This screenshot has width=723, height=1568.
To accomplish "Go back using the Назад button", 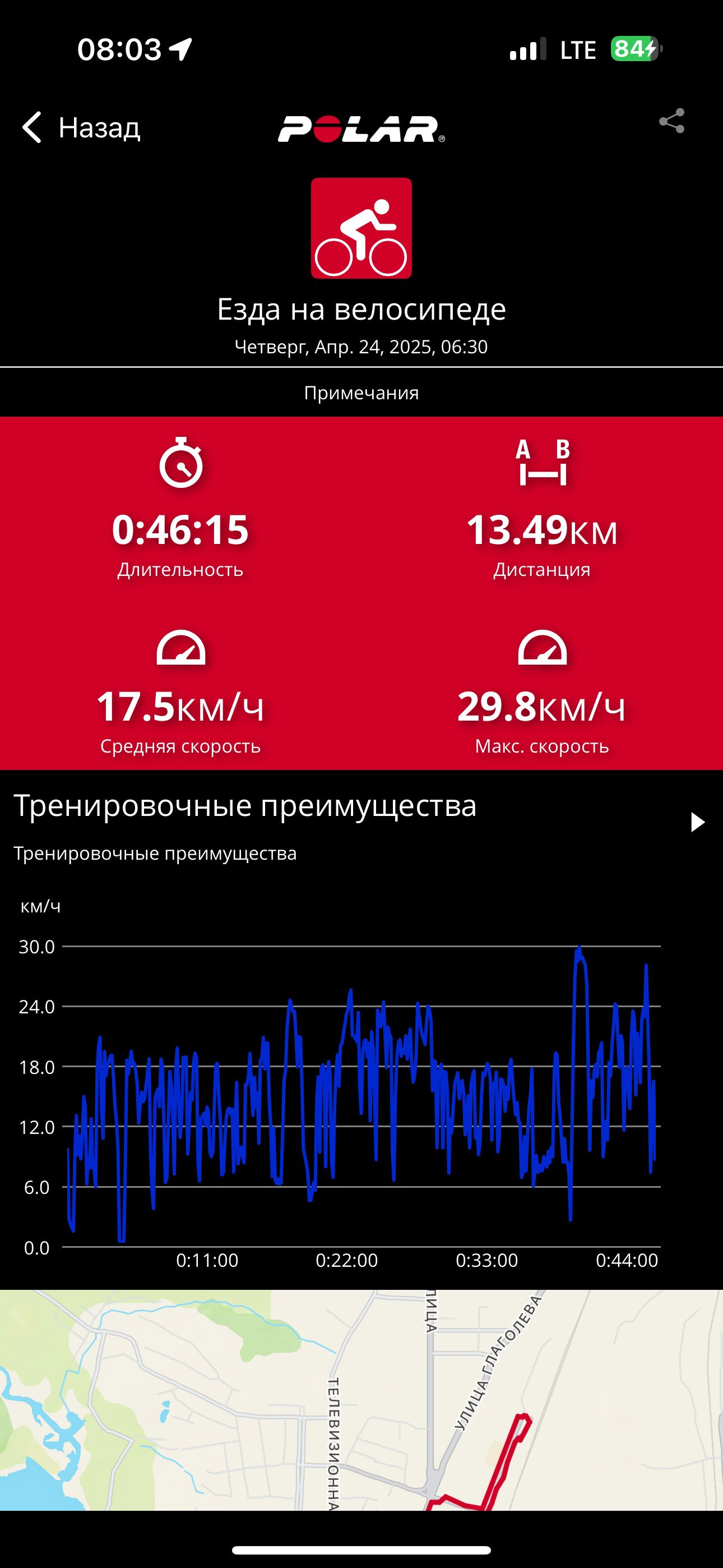I will pos(81,127).
